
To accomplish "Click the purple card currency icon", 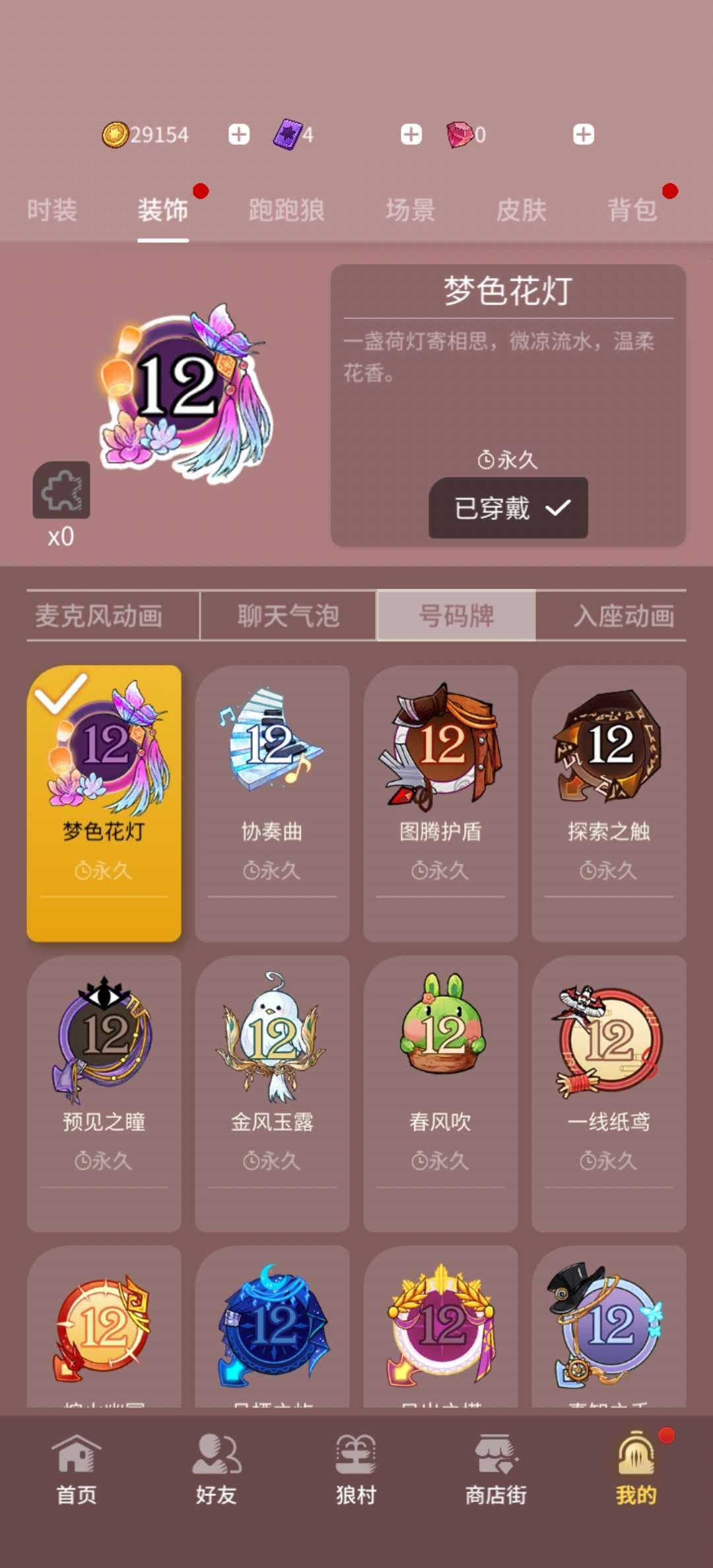I will pyautogui.click(x=289, y=134).
